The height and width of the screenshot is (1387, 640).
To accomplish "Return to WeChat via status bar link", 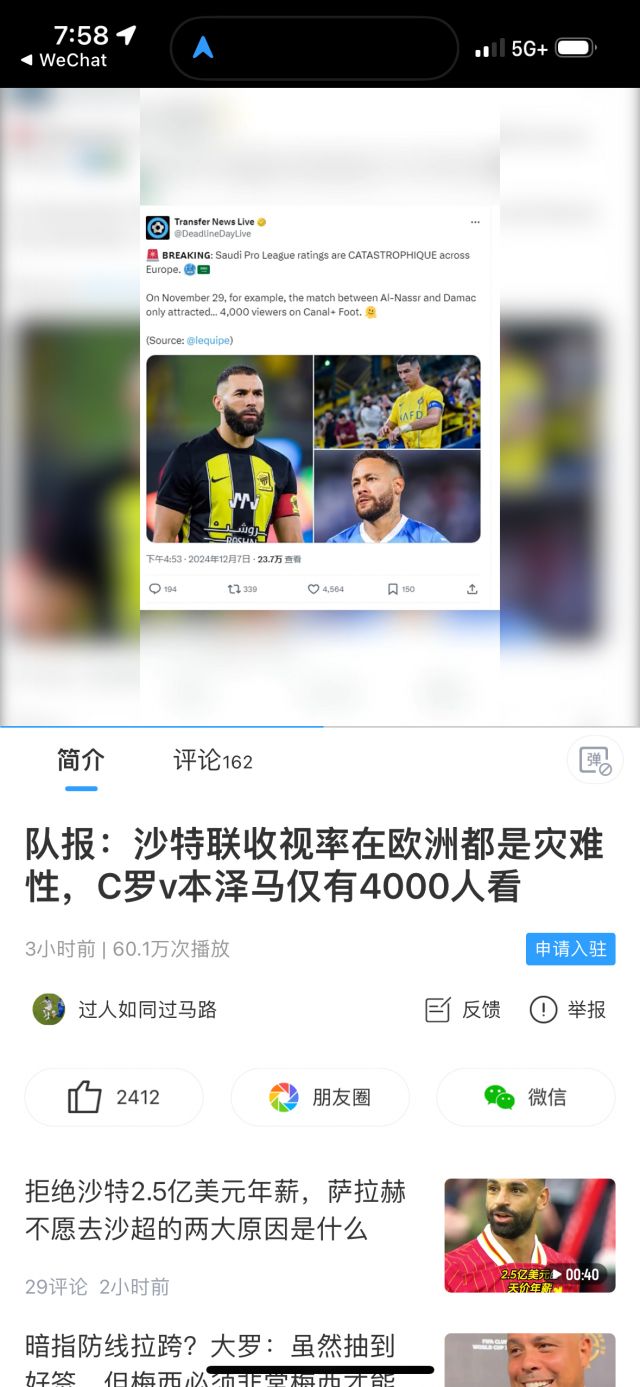I will pyautogui.click(x=64, y=60).
